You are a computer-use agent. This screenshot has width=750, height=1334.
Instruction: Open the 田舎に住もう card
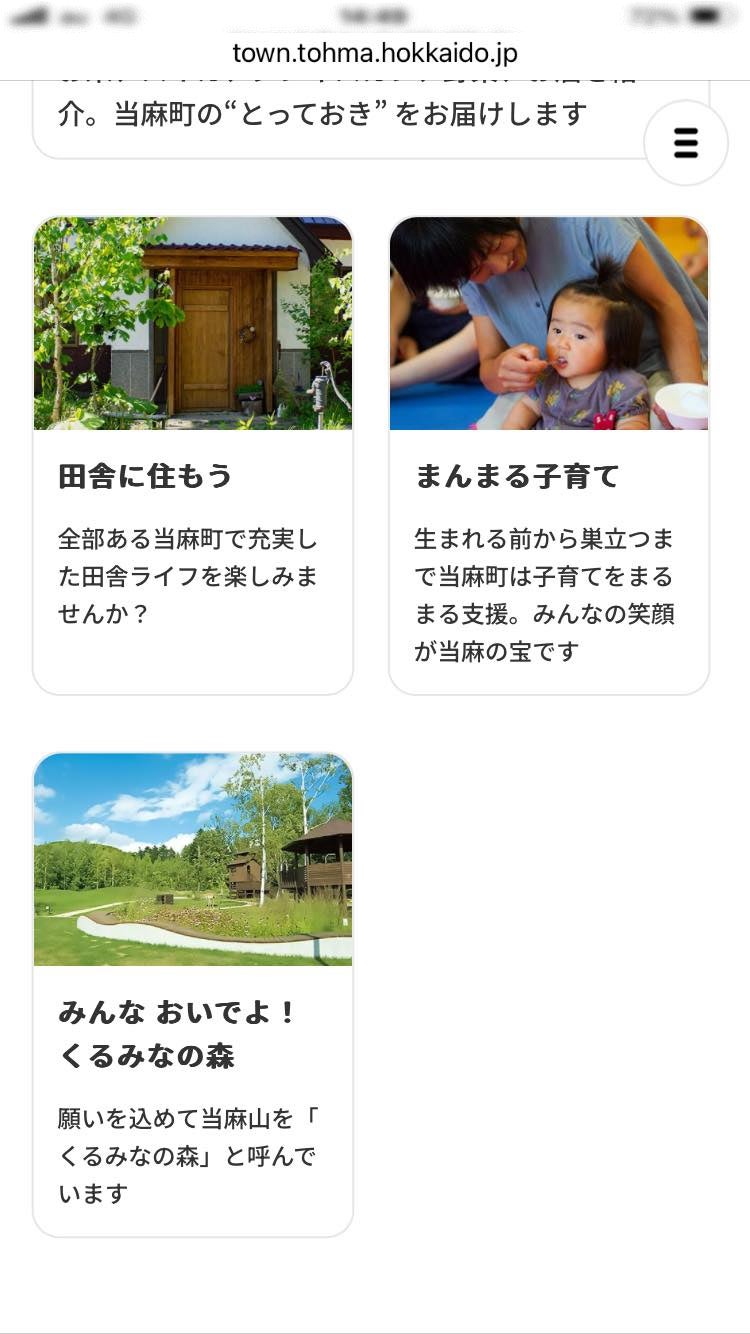click(193, 456)
